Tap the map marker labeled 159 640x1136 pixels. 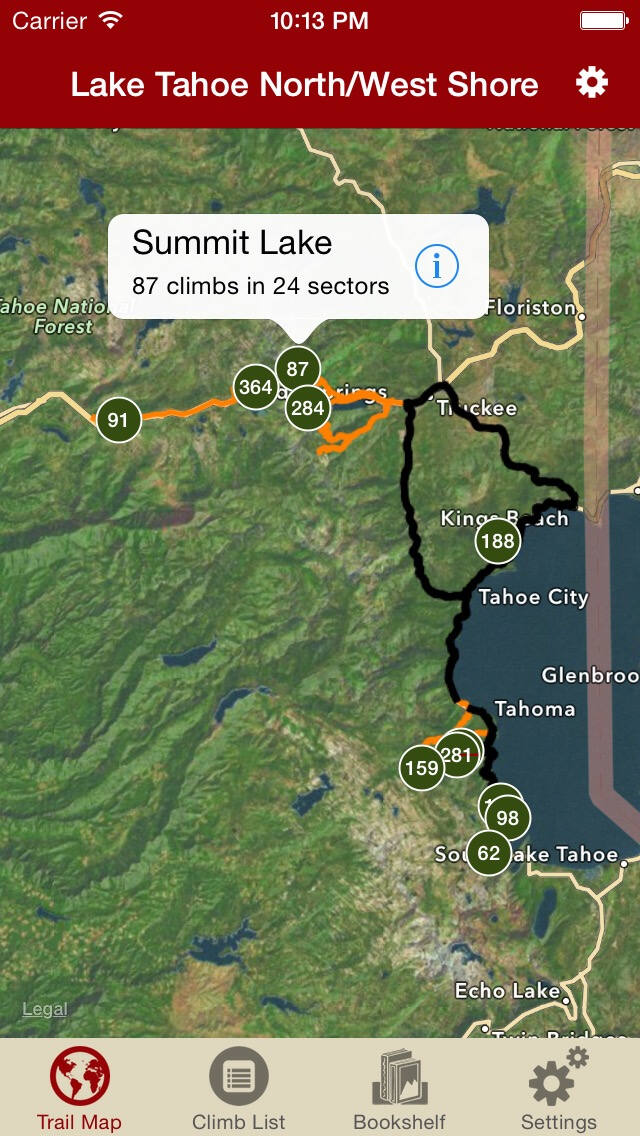[x=421, y=768]
